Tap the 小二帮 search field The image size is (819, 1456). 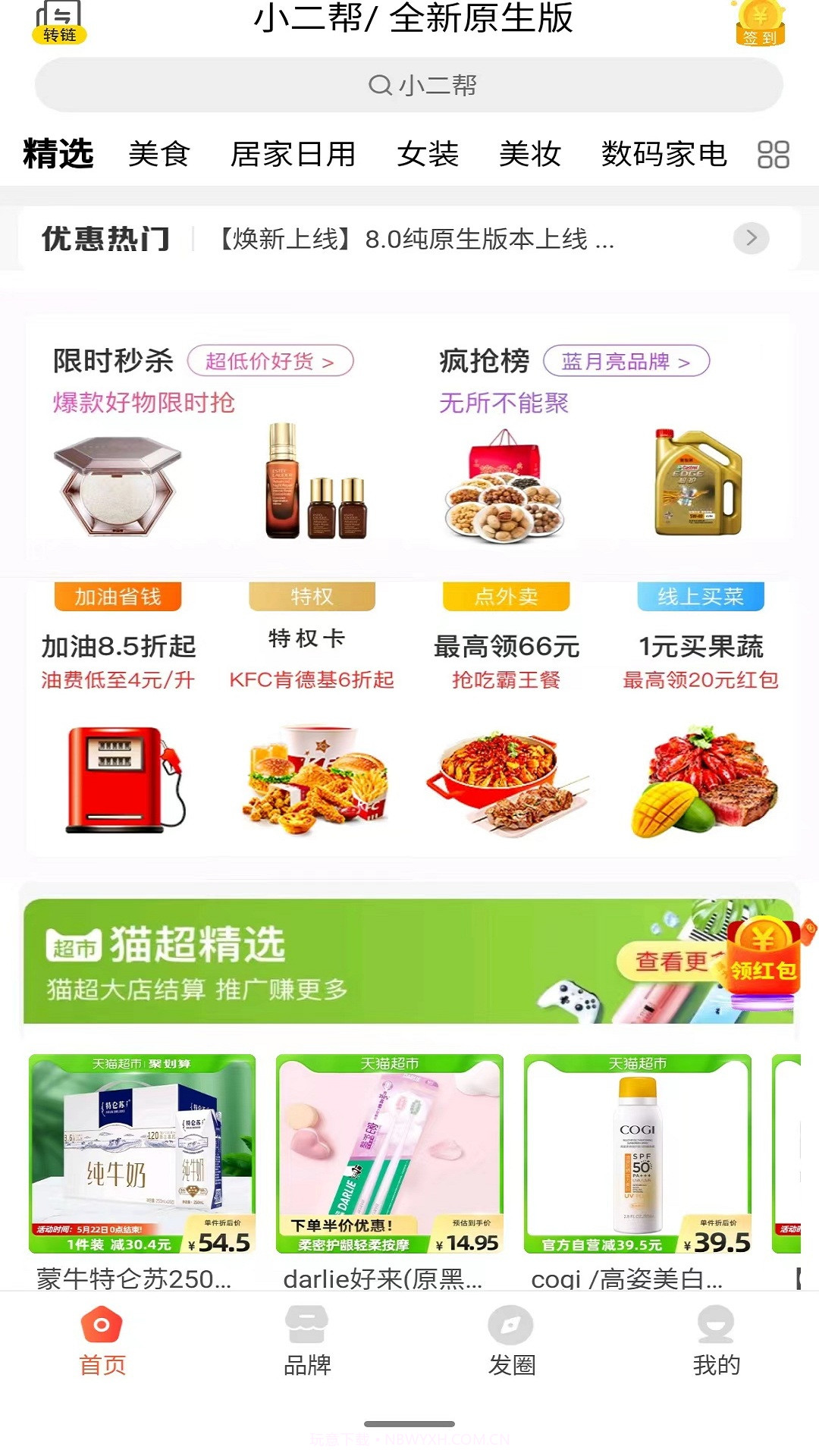tap(409, 85)
